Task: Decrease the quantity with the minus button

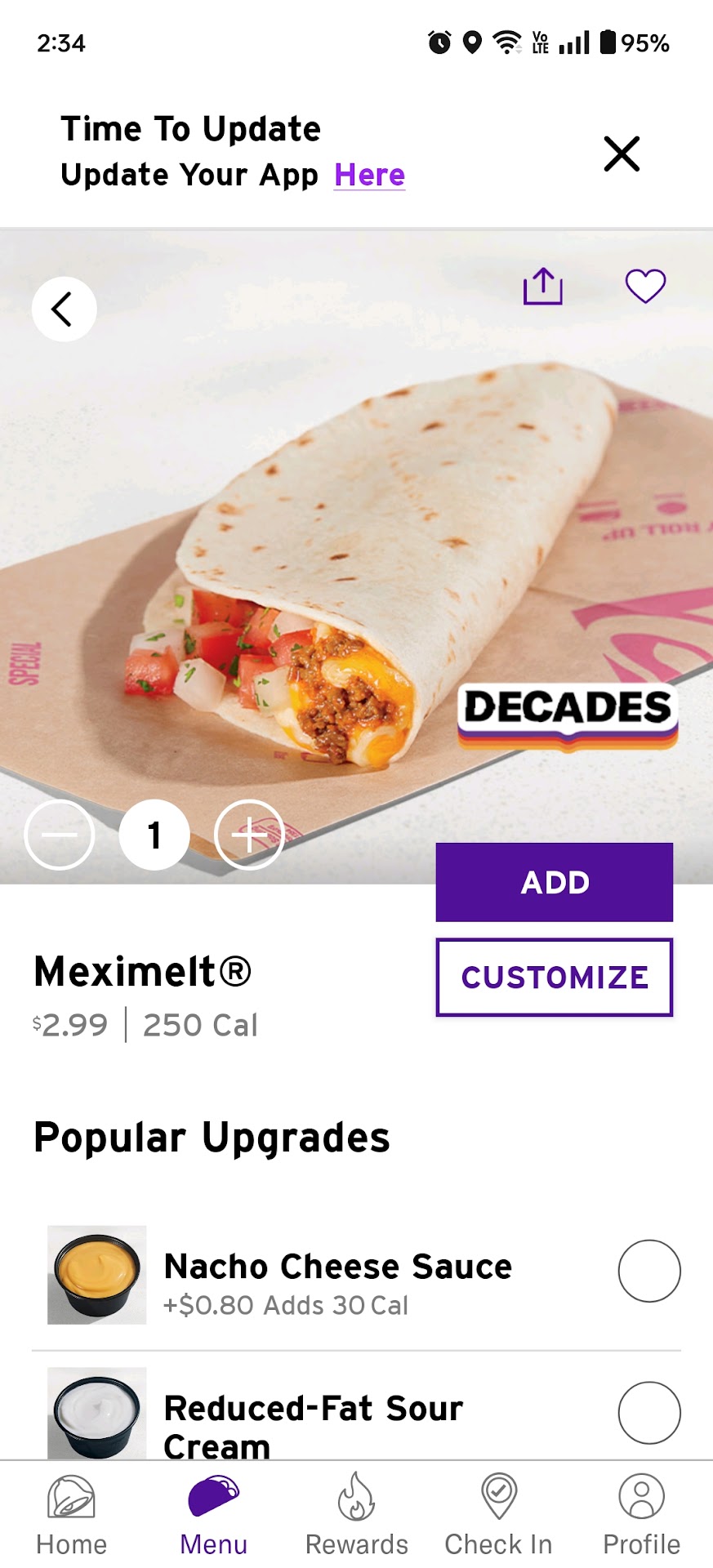Action: (x=60, y=835)
